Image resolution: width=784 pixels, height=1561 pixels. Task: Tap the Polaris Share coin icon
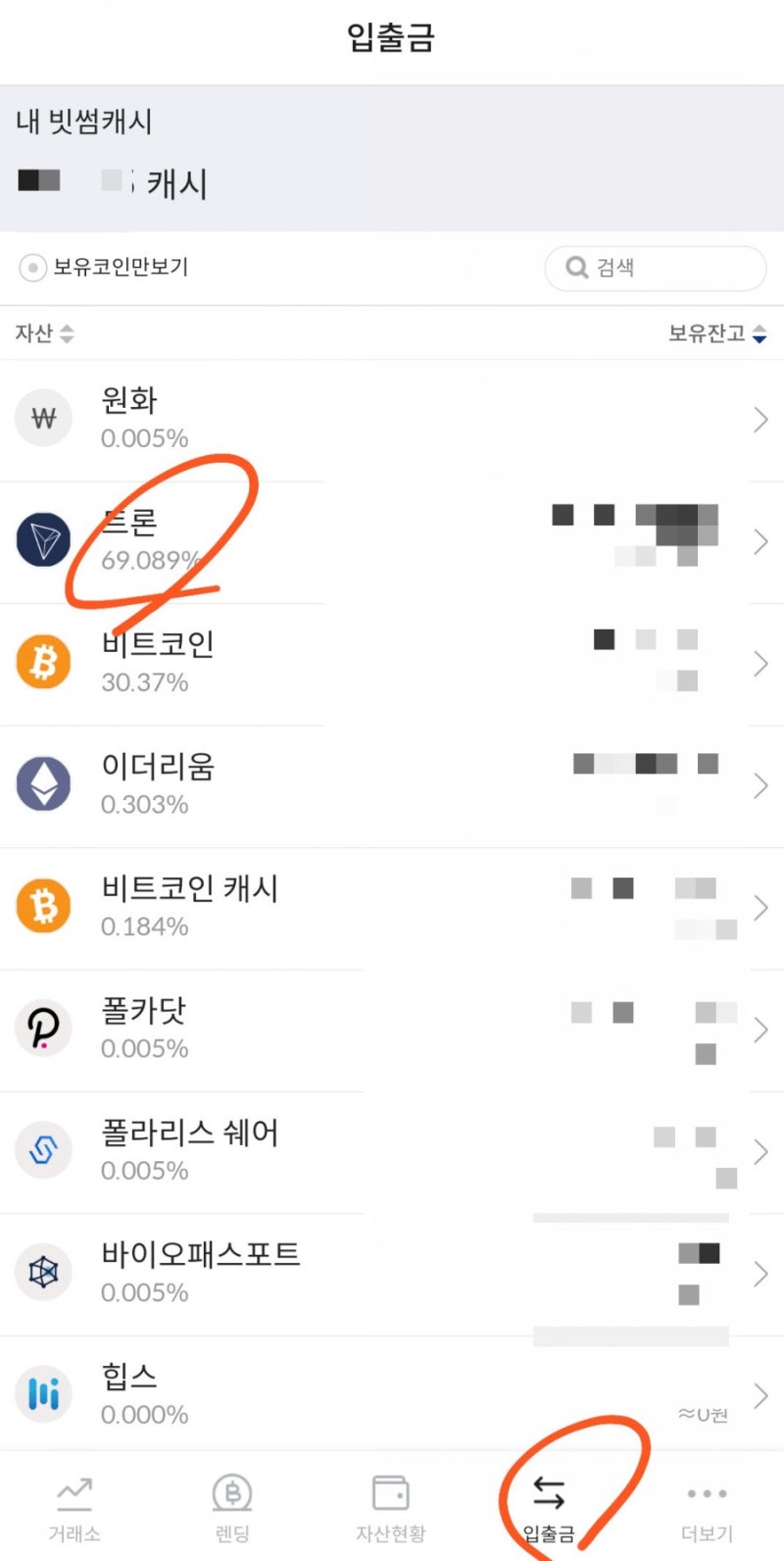[x=41, y=1150]
